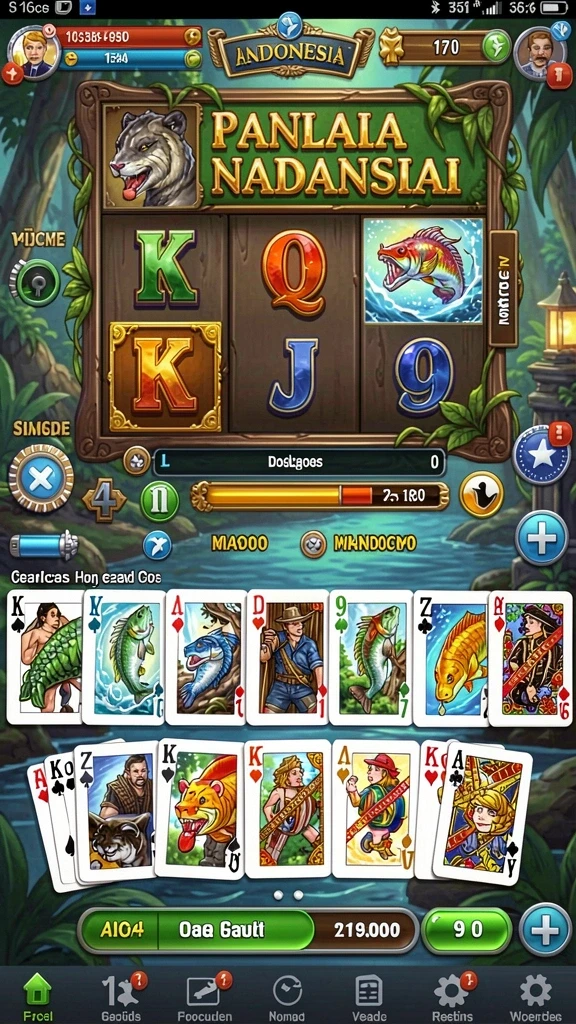Tap the blue plus button below the star
Screen dimensions: 576x1024
pyautogui.click(x=542, y=538)
